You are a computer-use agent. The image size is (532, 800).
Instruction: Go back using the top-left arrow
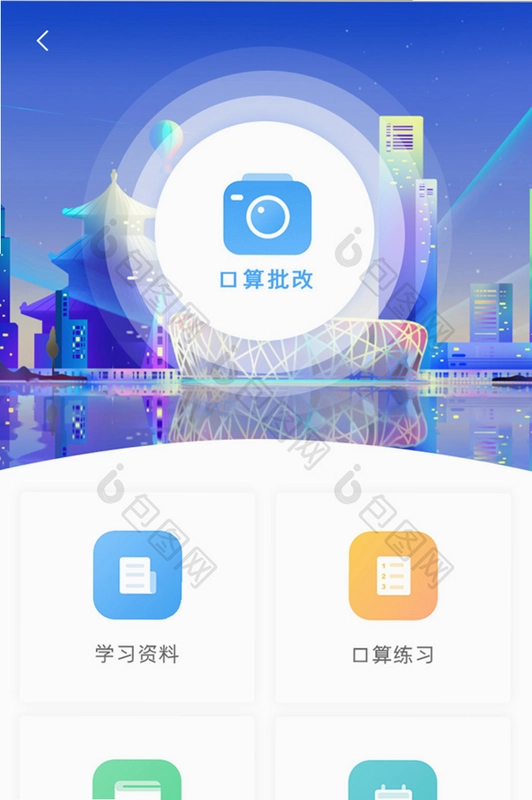(x=43, y=40)
